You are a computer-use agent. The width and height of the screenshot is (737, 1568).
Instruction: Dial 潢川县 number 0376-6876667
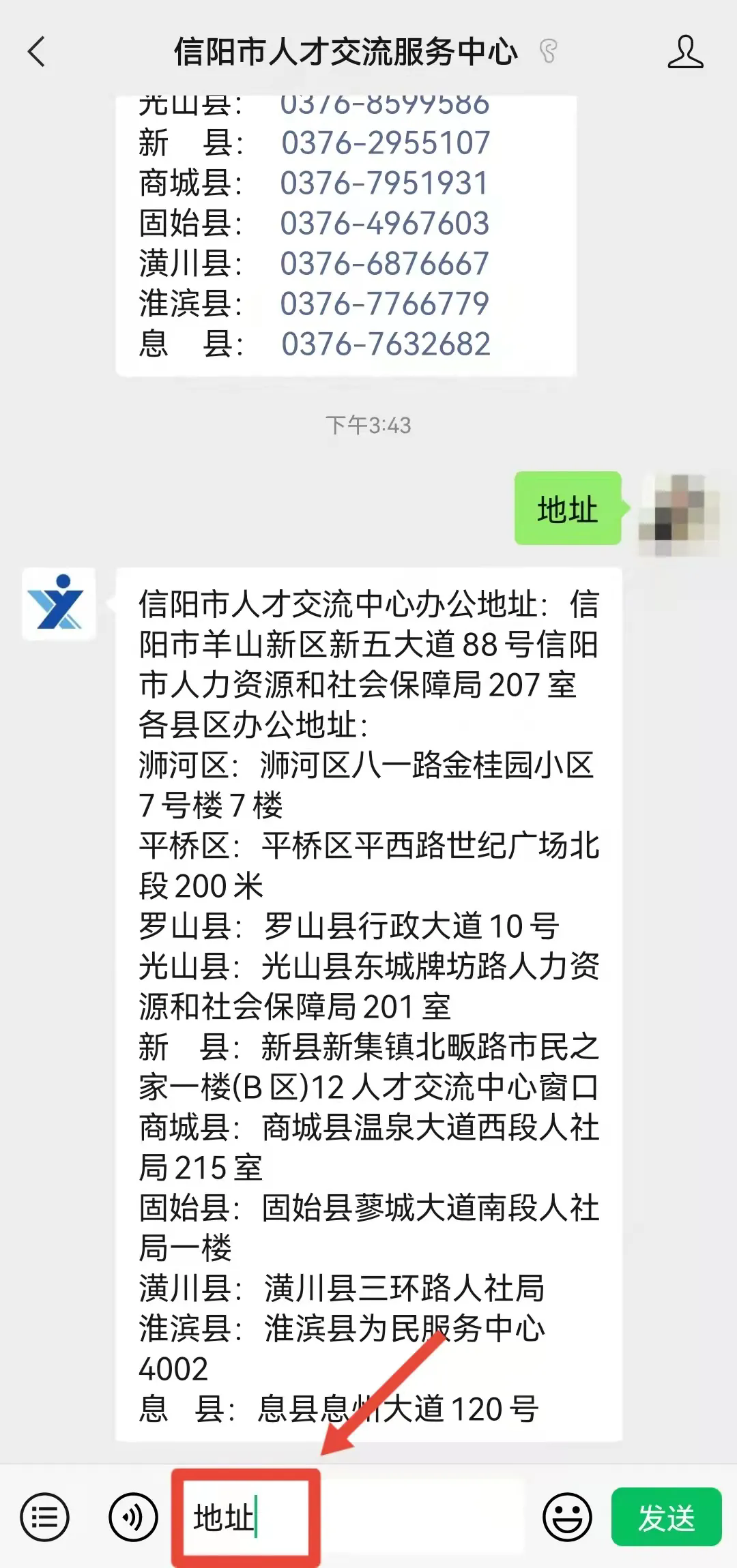tap(384, 264)
